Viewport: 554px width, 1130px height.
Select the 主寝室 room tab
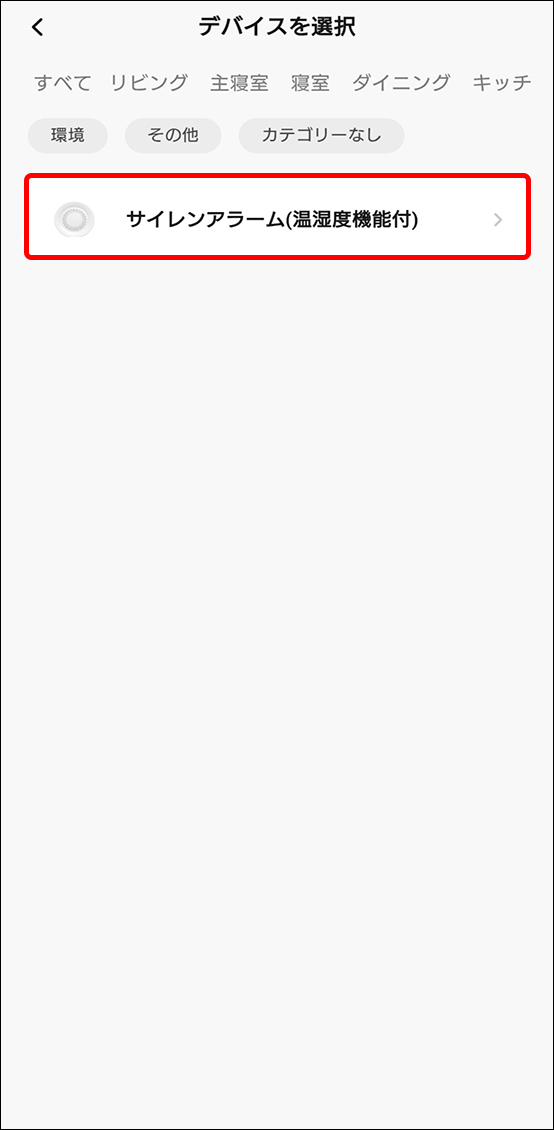[239, 83]
